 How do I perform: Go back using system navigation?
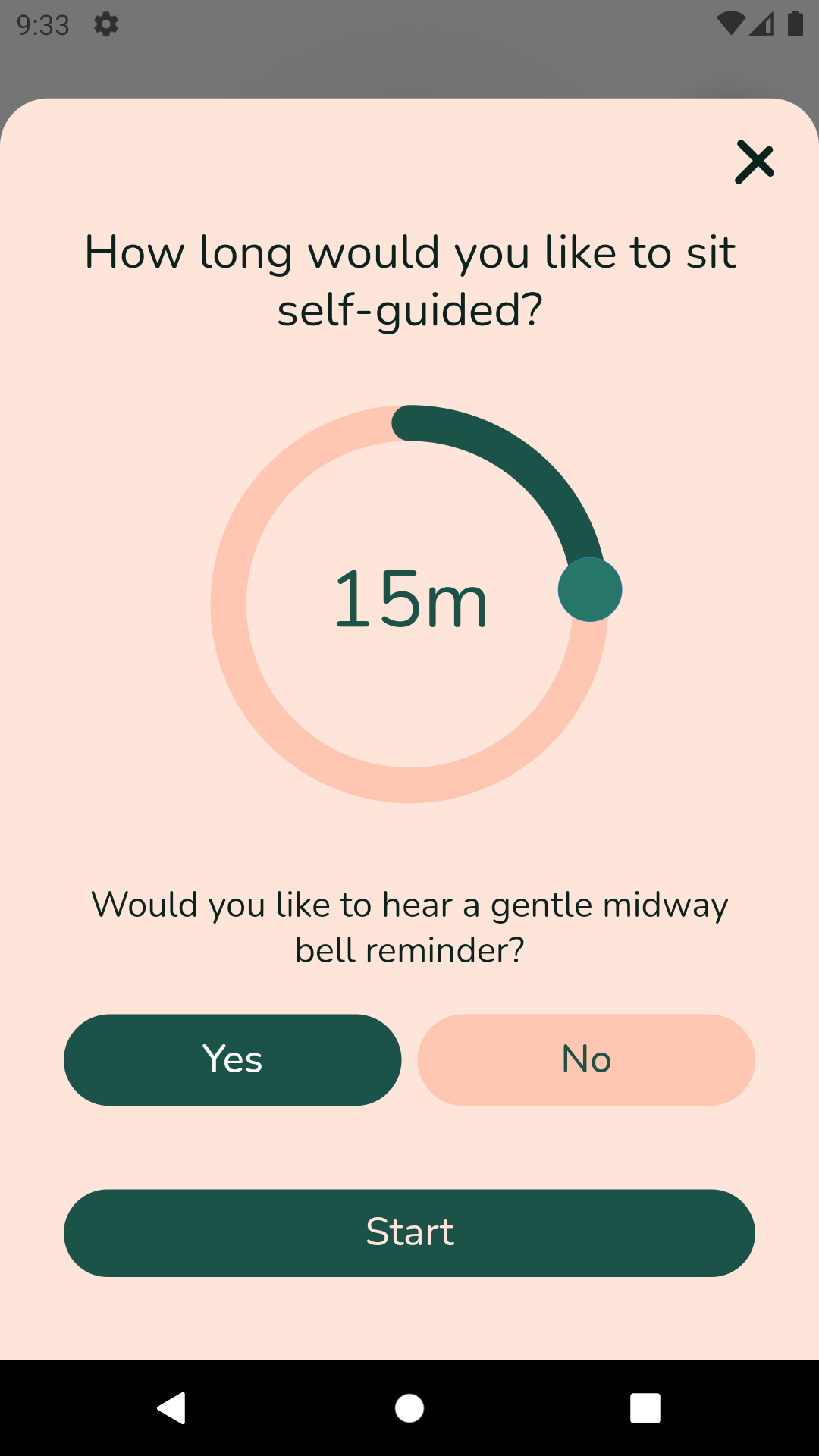tap(172, 1408)
